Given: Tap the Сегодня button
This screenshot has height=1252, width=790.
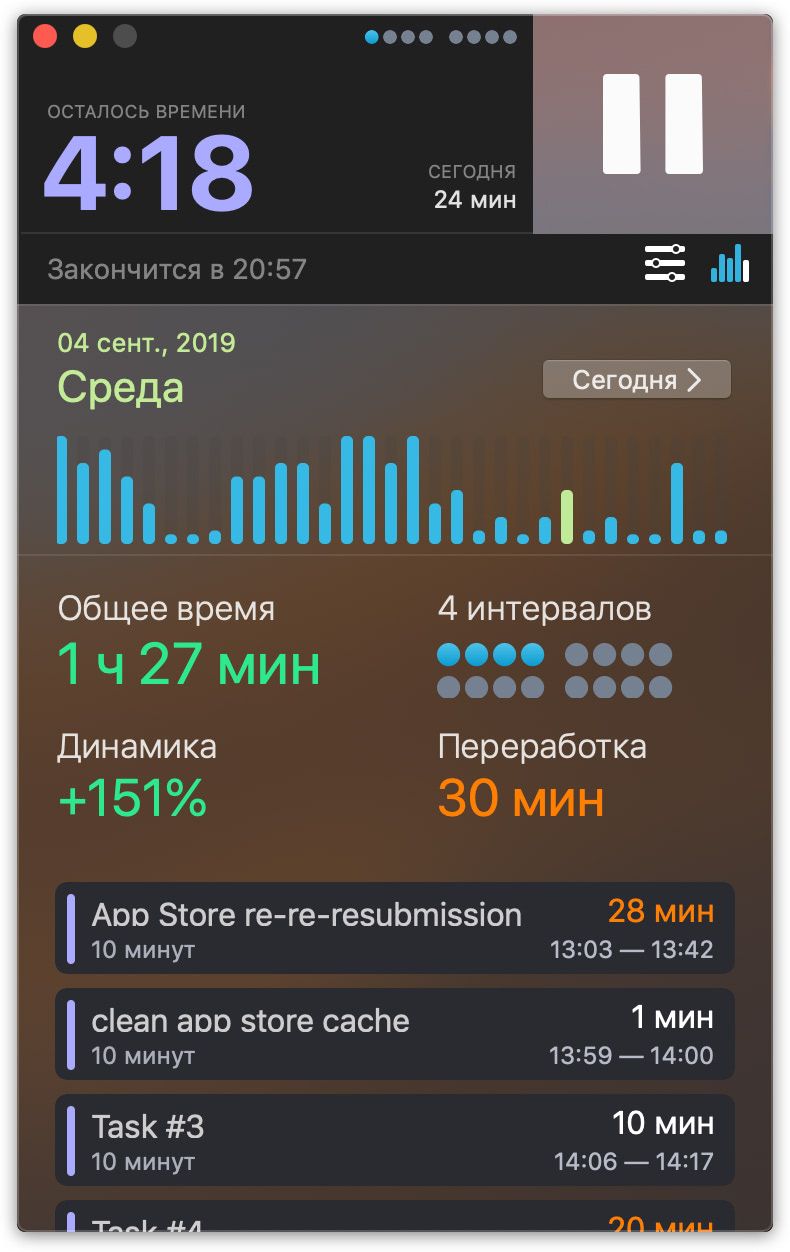Looking at the screenshot, I should (636, 380).
